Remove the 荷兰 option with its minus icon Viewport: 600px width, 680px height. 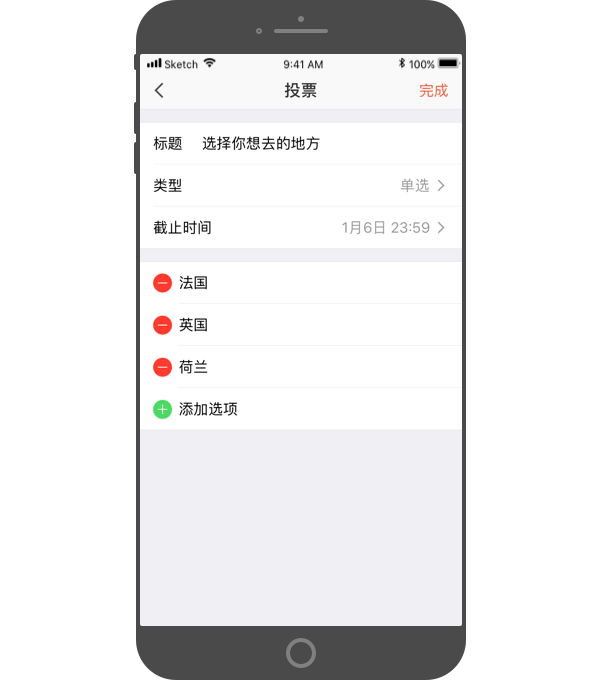162,367
